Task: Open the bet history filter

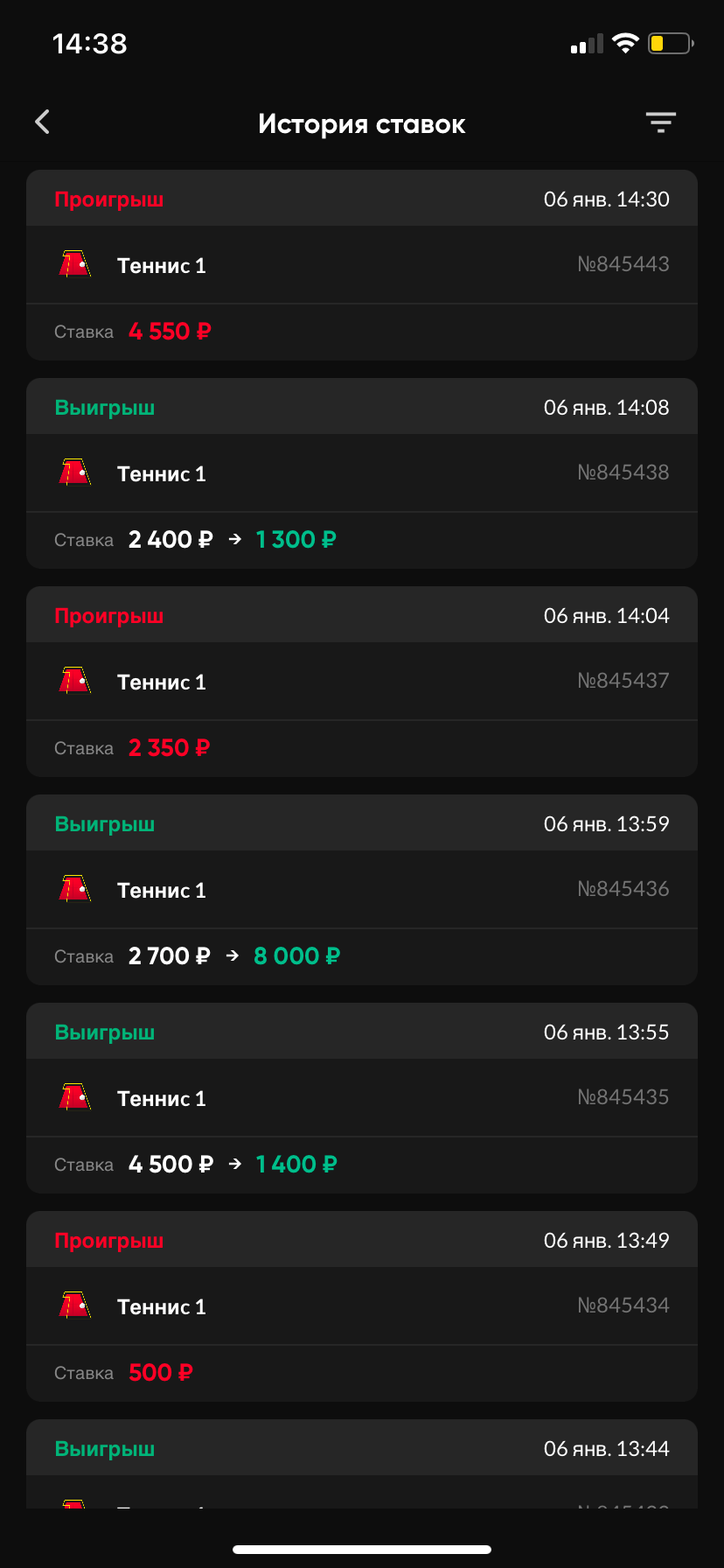Action: 661,122
